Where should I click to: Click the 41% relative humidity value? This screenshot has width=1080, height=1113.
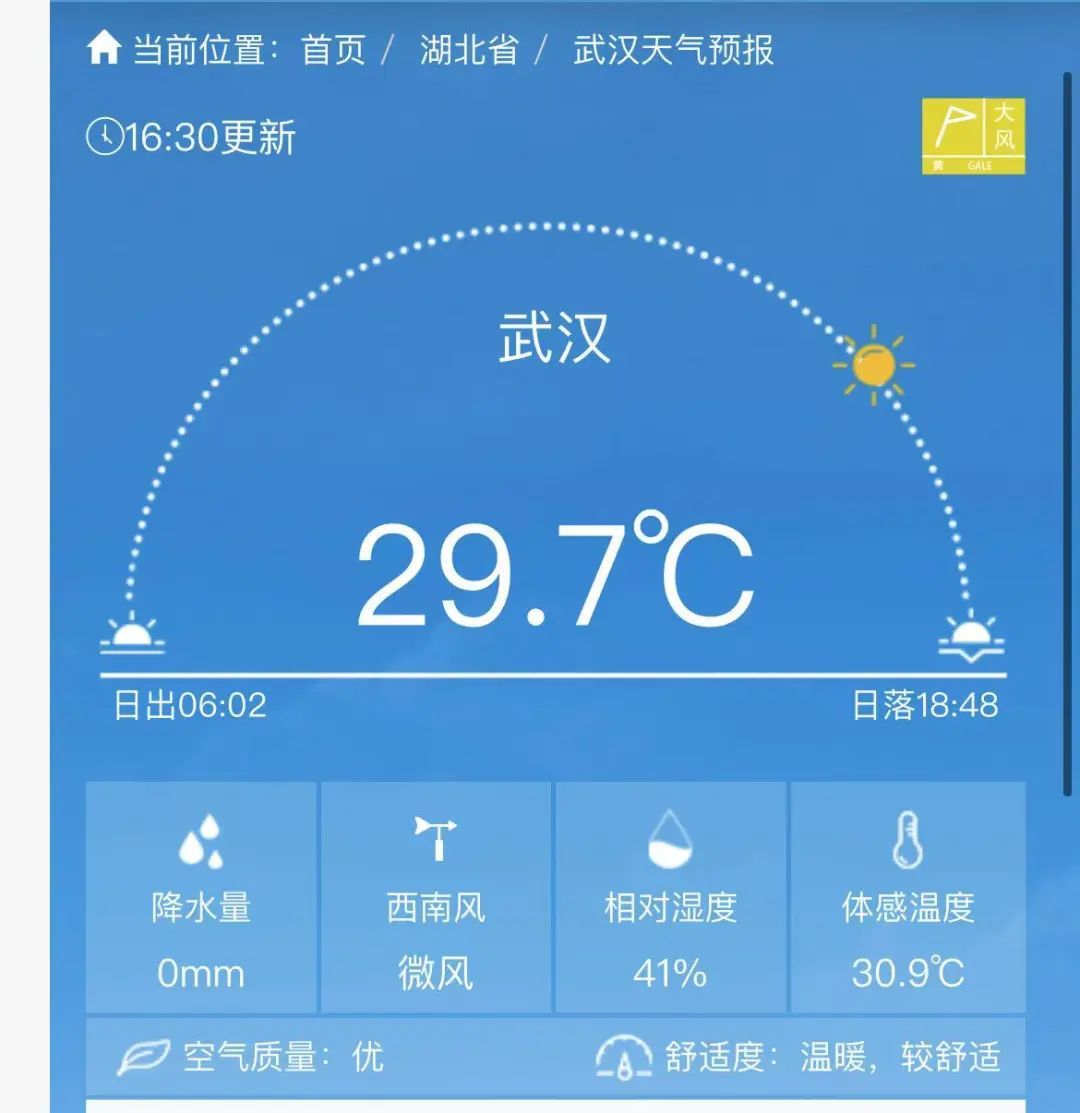(x=668, y=973)
